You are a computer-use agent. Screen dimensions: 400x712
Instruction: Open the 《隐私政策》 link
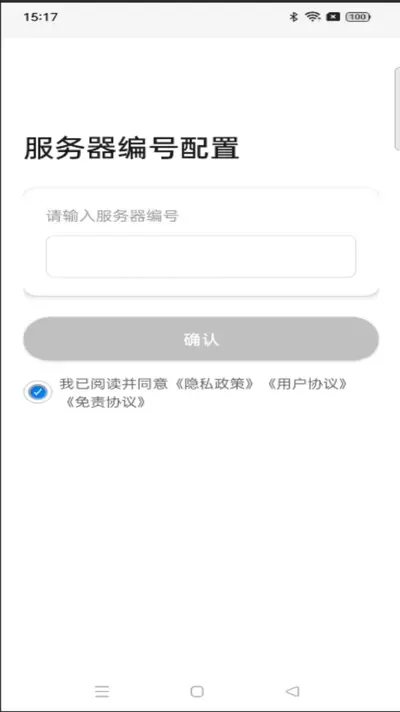[x=214, y=384]
